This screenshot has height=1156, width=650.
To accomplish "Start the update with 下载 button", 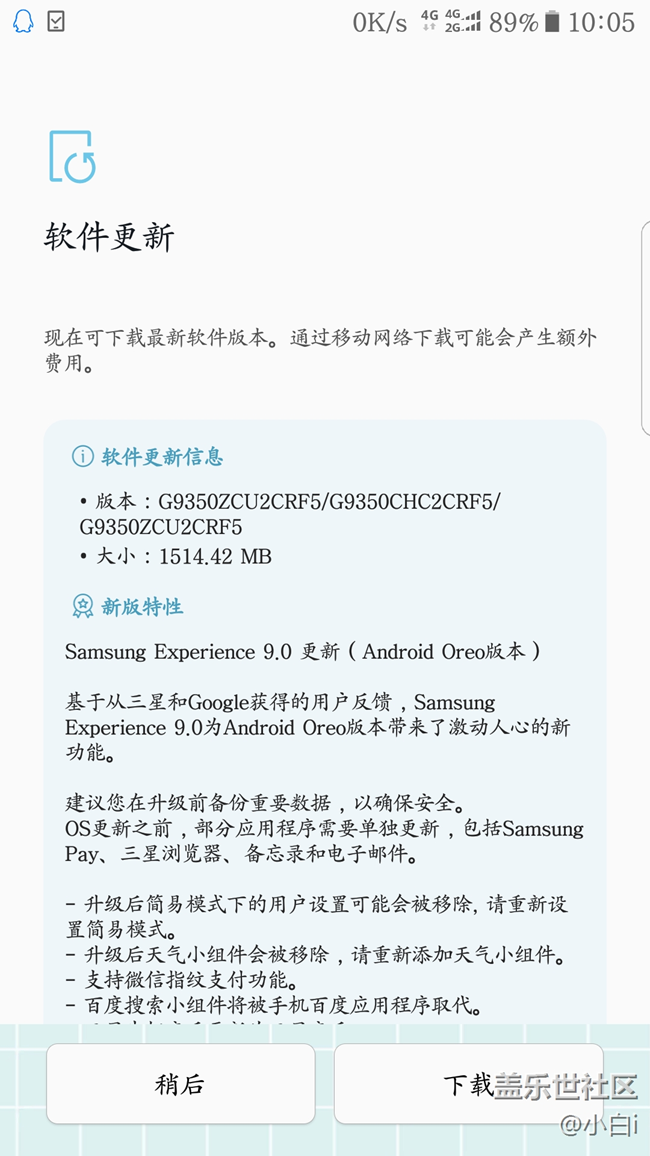I will pyautogui.click(x=468, y=1084).
